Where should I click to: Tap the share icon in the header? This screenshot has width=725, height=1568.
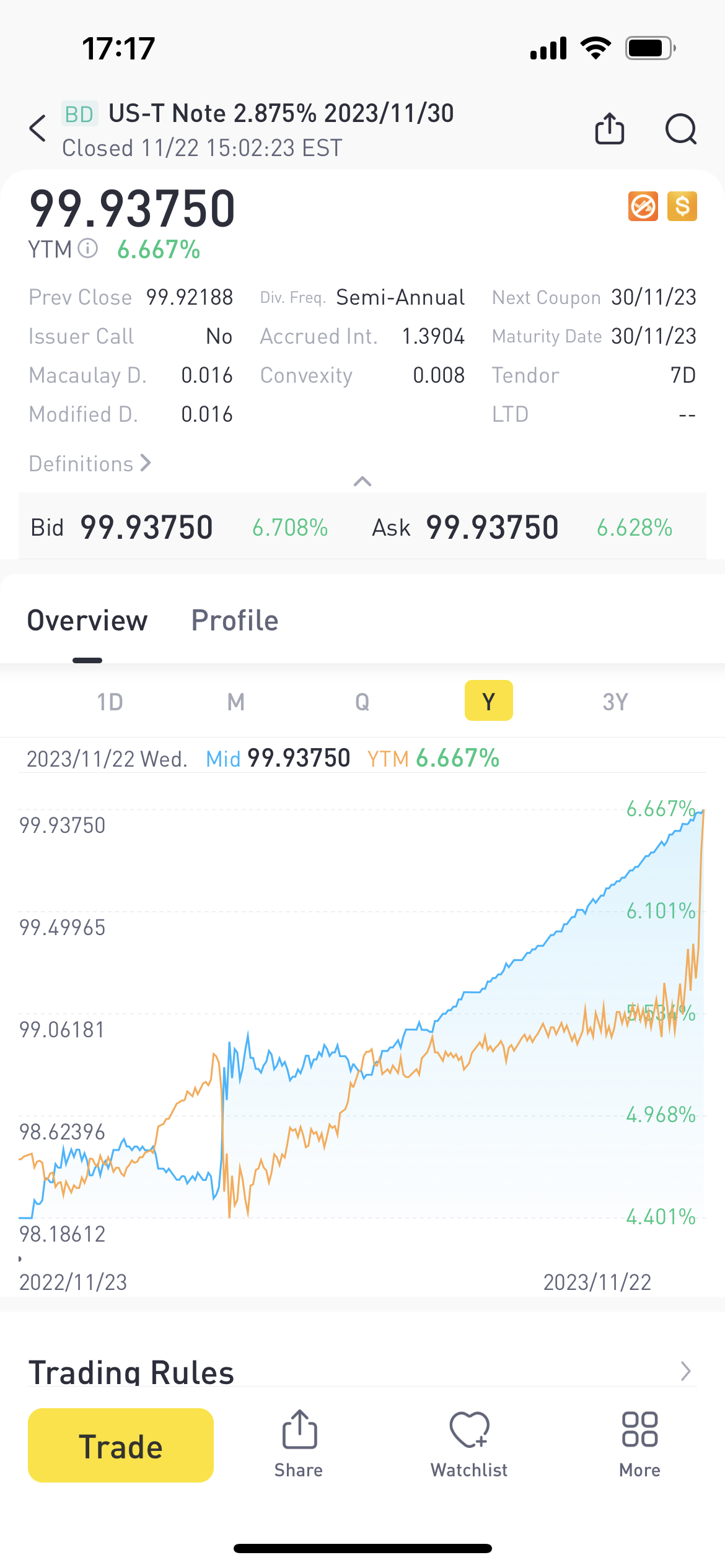pos(610,129)
